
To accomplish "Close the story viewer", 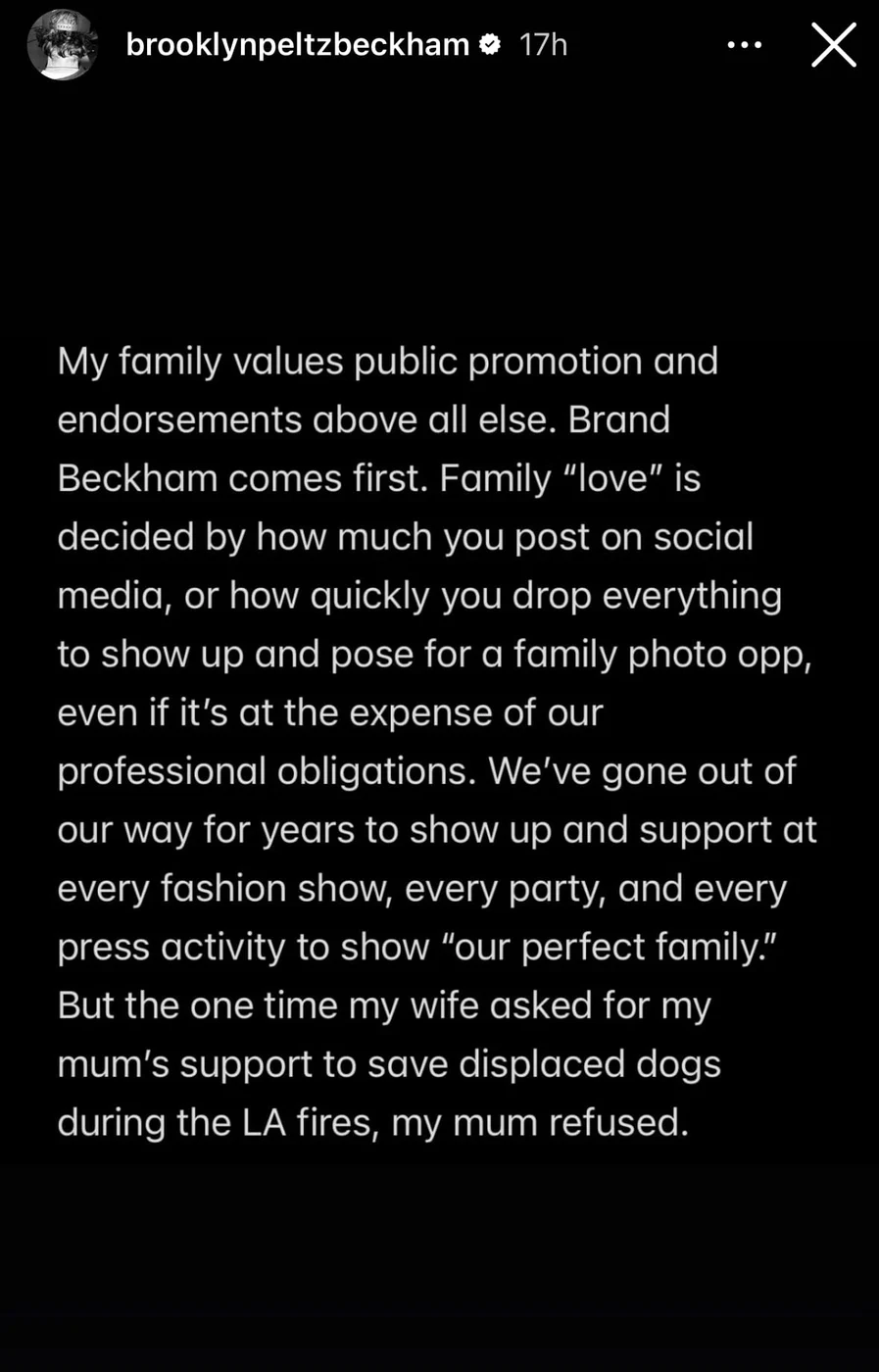I will [834, 45].
